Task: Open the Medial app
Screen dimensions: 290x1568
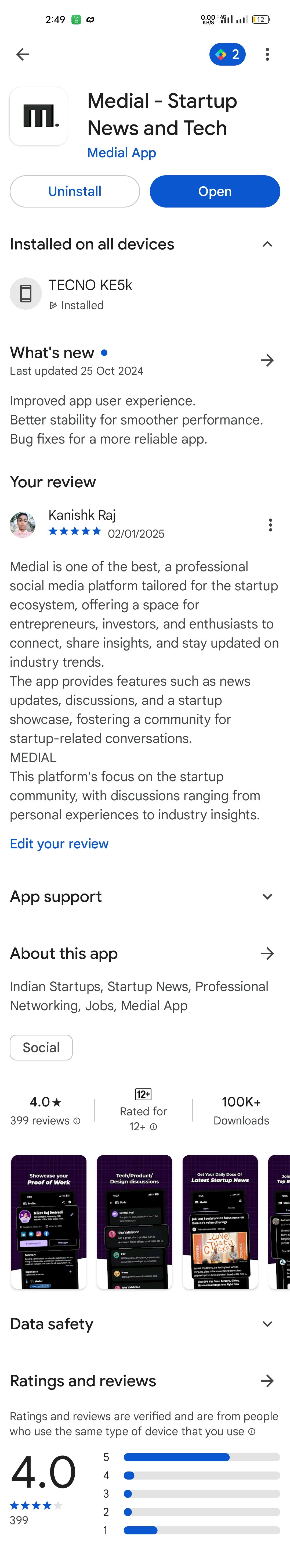Action: pos(215,191)
